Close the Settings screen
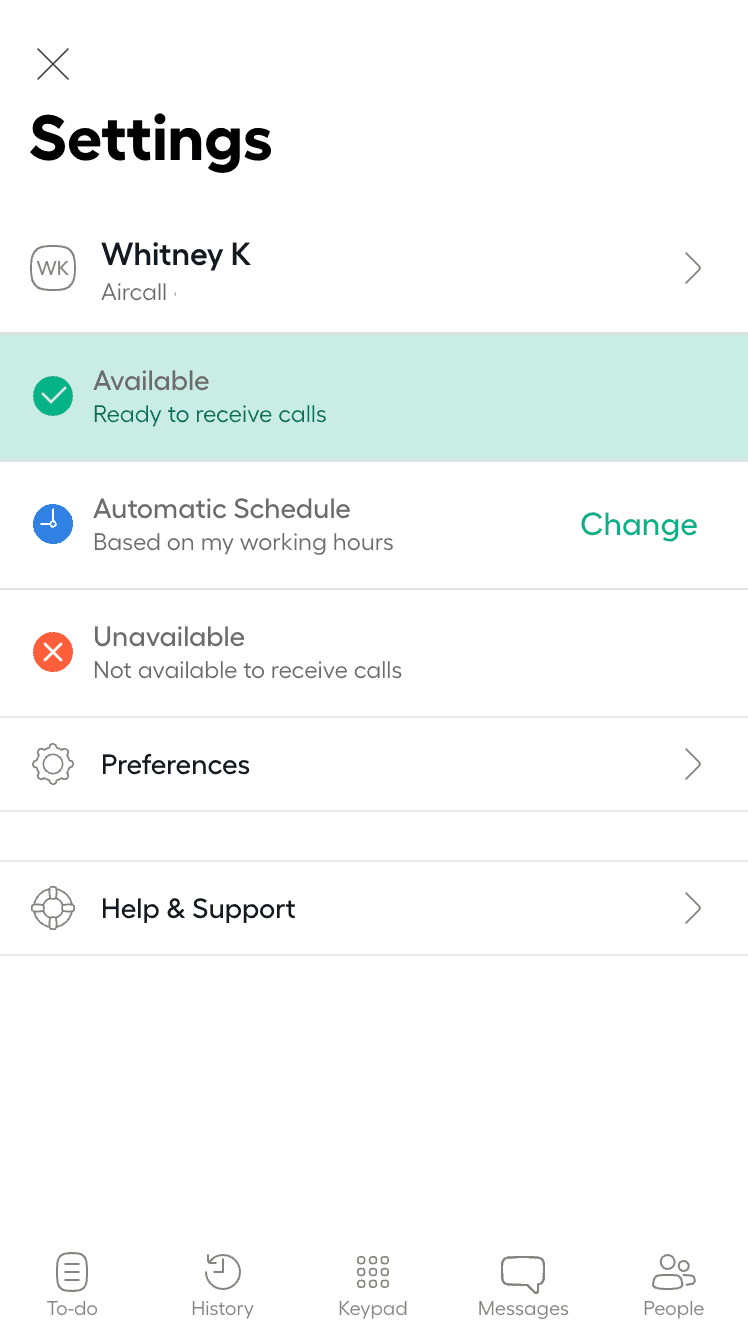The width and height of the screenshot is (748, 1324). (x=53, y=64)
